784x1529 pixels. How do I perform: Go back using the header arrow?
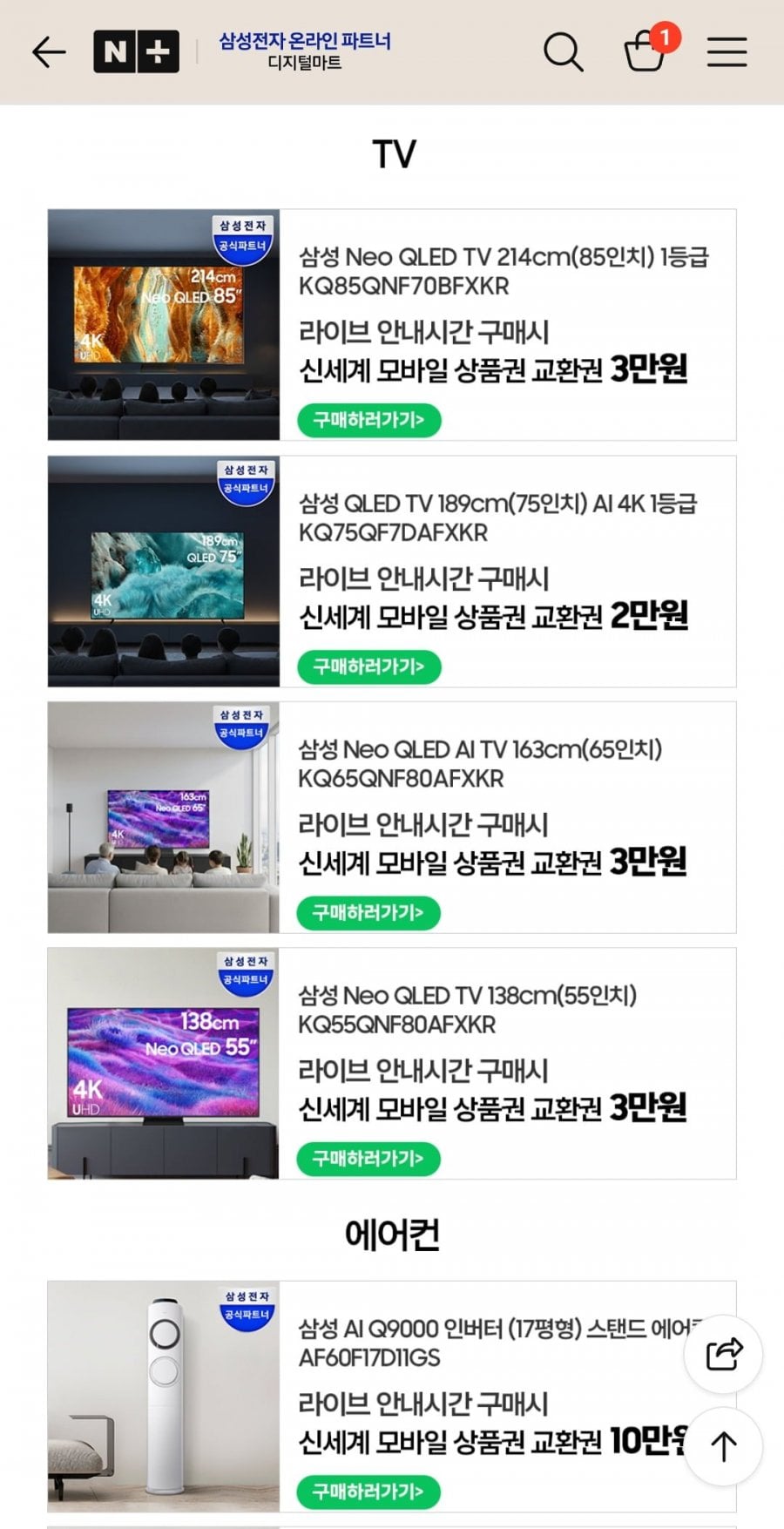point(49,52)
